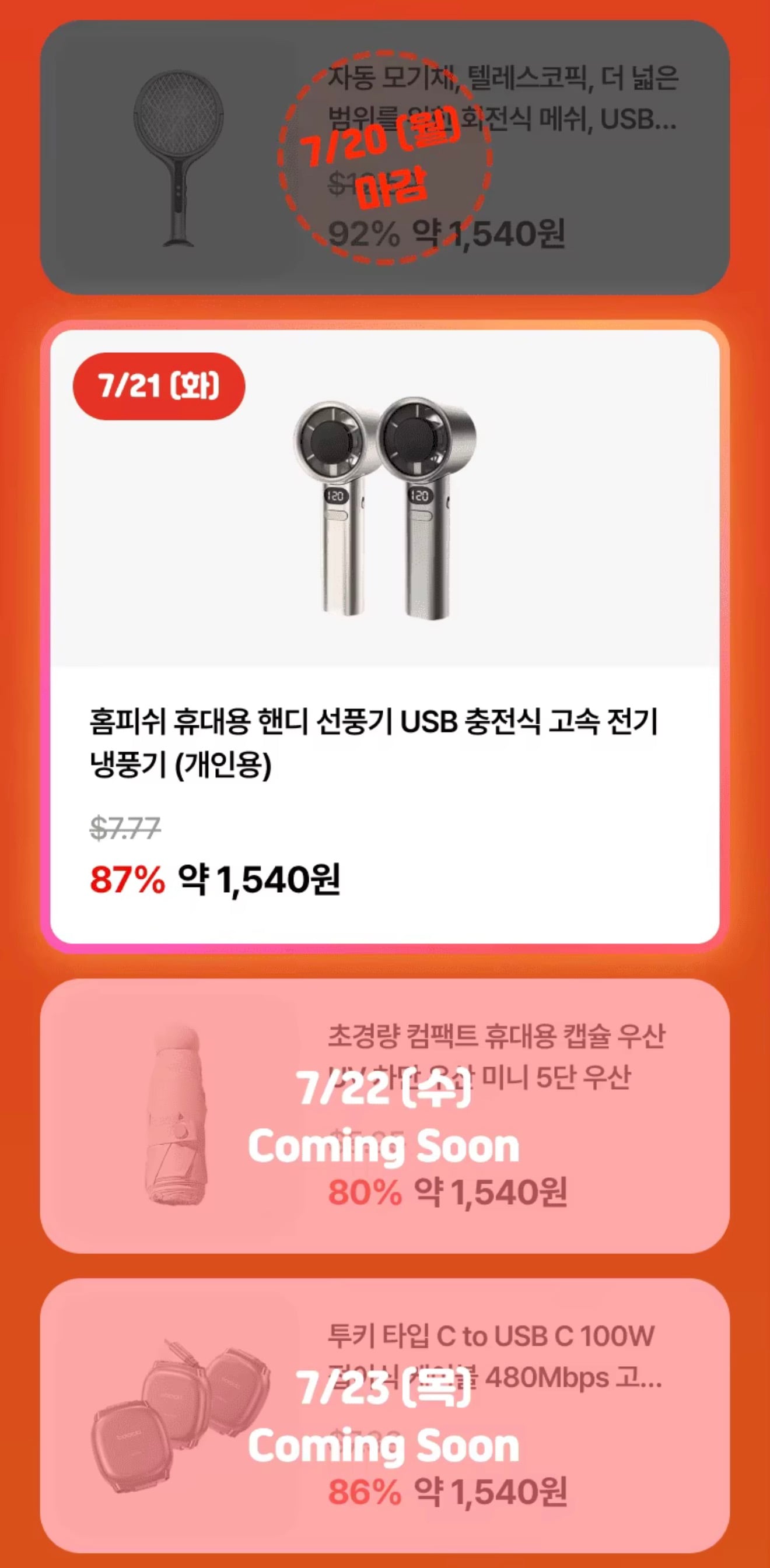Open the 7/23 USB C cable Coming Soon card
This screenshot has width=770, height=1568.
point(384,1416)
